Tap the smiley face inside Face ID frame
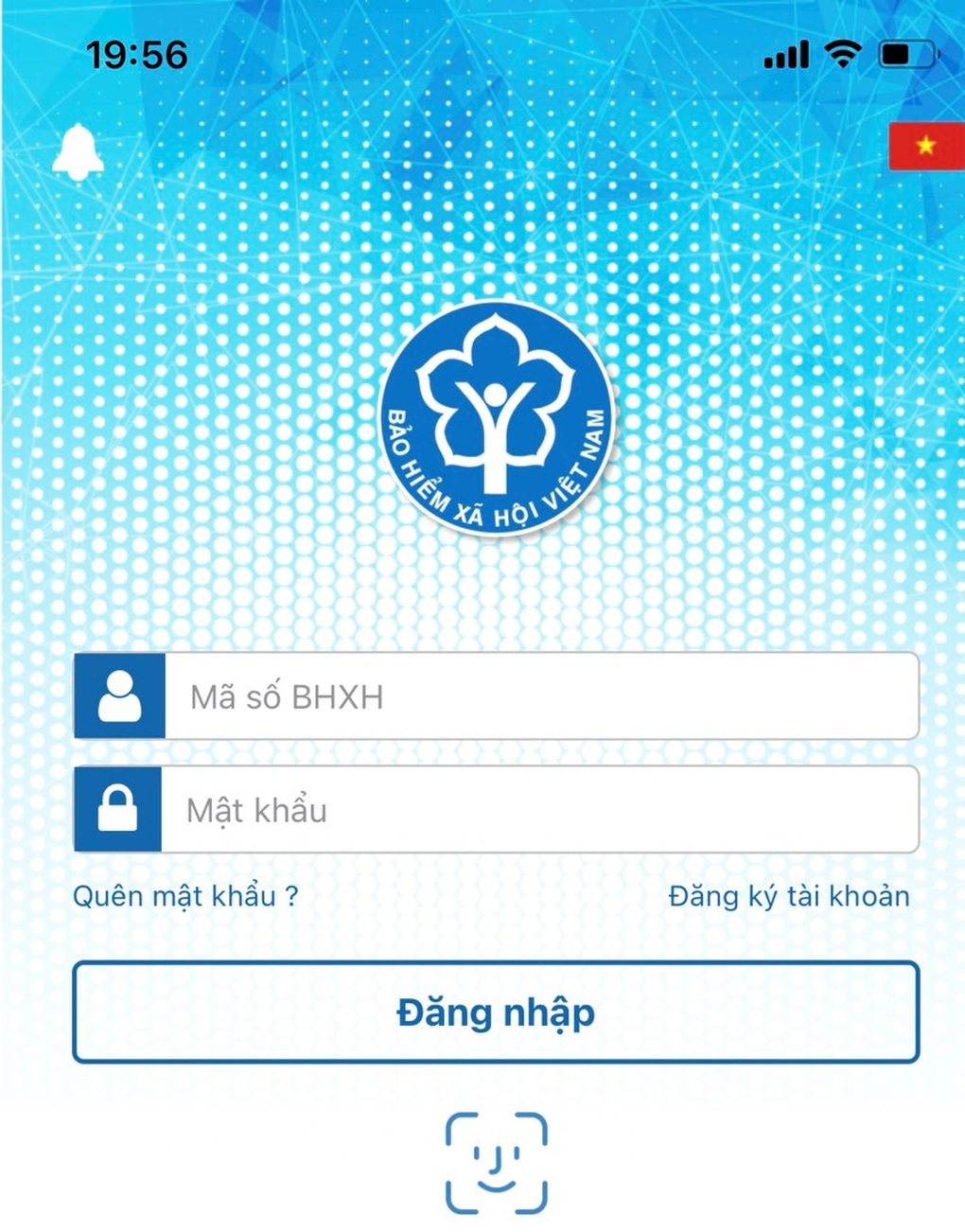Image resolution: width=965 pixels, height=1232 pixels. [x=495, y=1169]
